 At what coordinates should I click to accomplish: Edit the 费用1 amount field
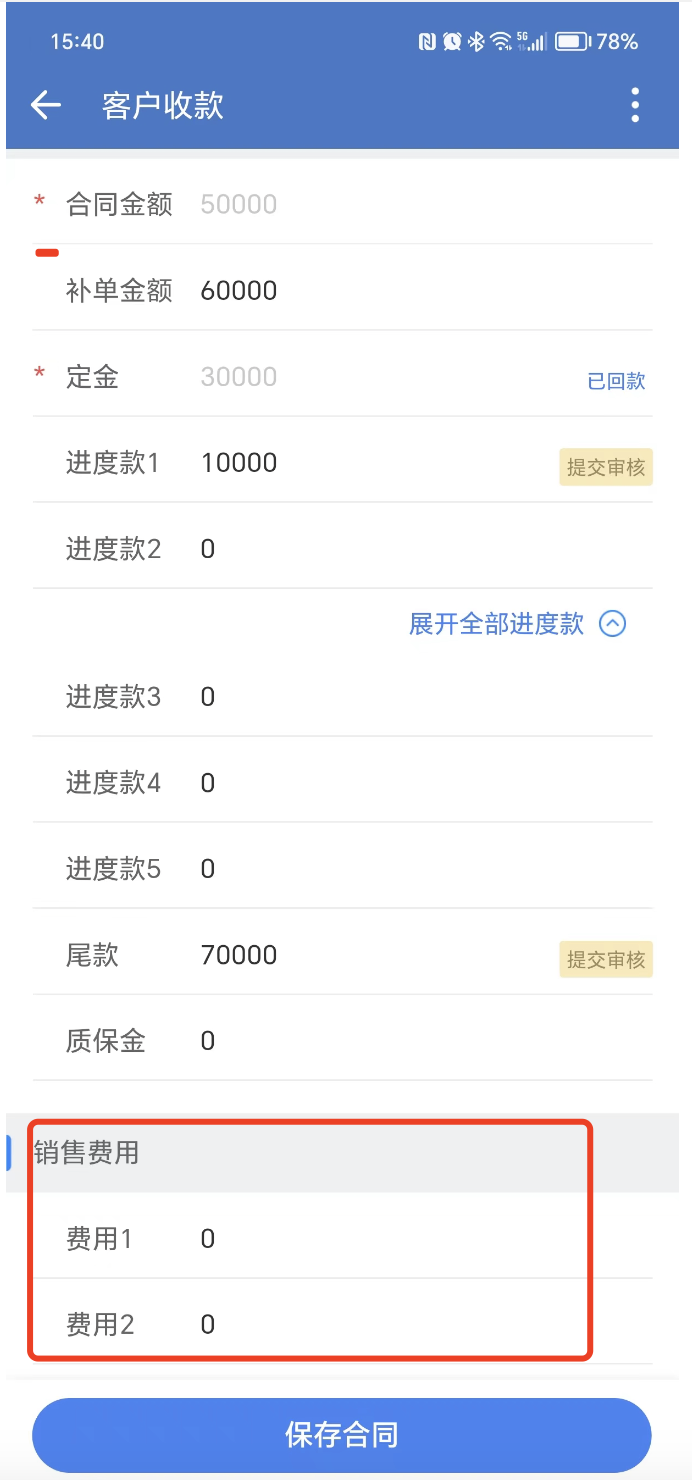coord(400,1239)
